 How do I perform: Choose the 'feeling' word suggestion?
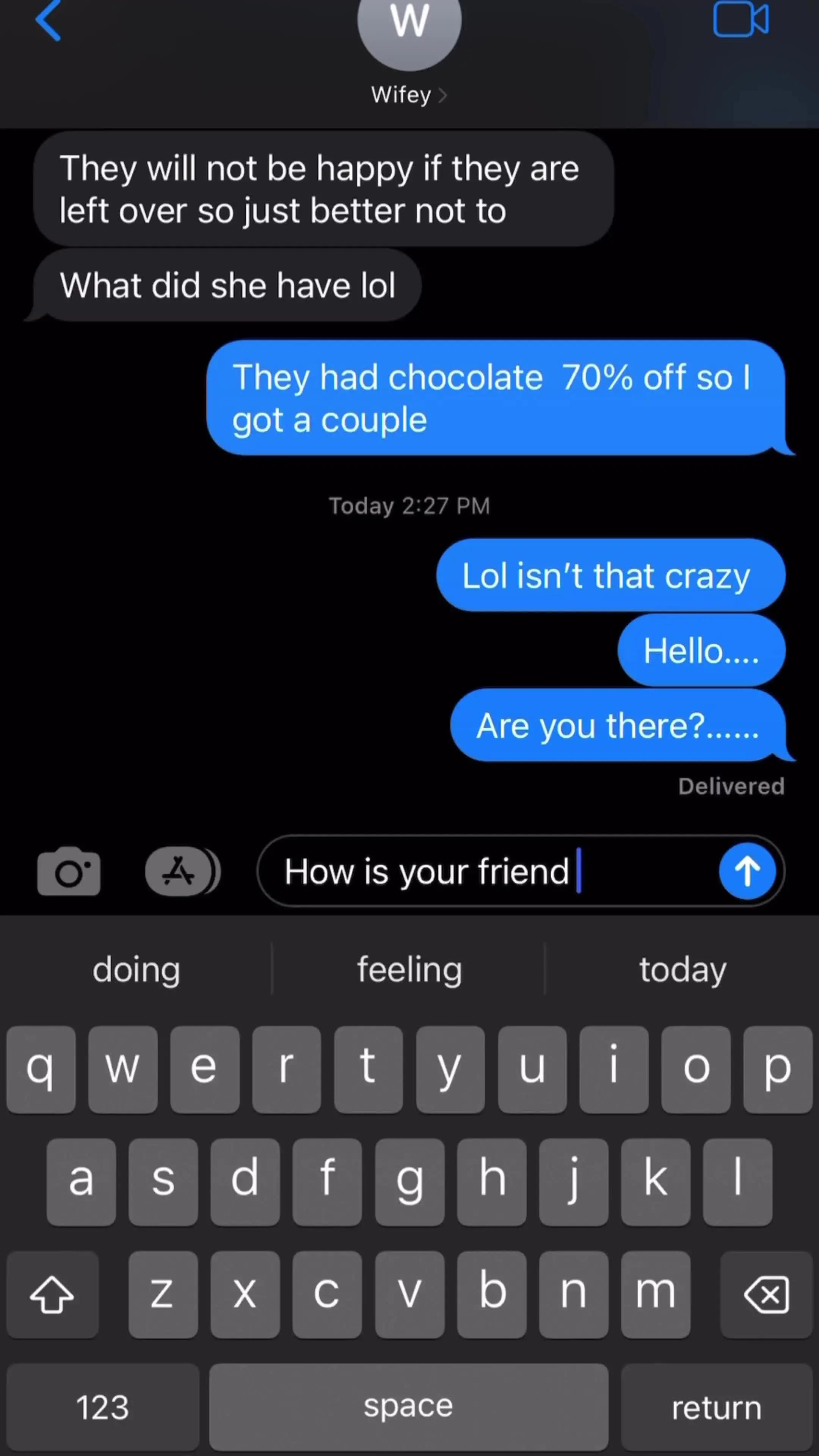(x=409, y=970)
